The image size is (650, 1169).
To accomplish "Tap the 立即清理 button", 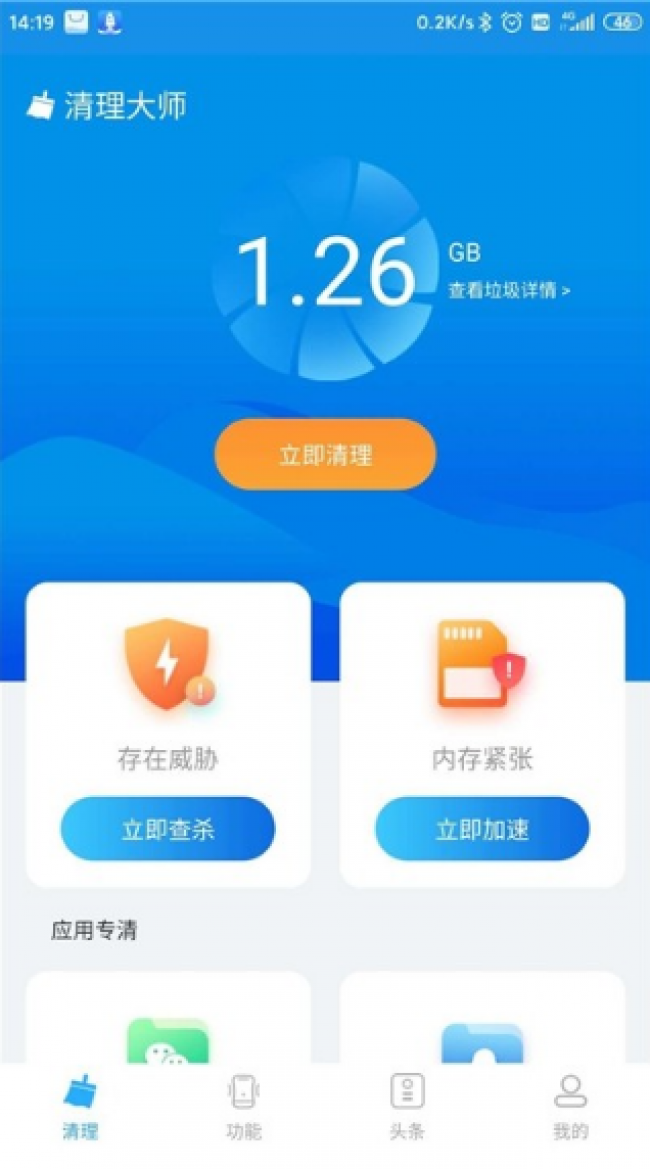I will coord(325,455).
